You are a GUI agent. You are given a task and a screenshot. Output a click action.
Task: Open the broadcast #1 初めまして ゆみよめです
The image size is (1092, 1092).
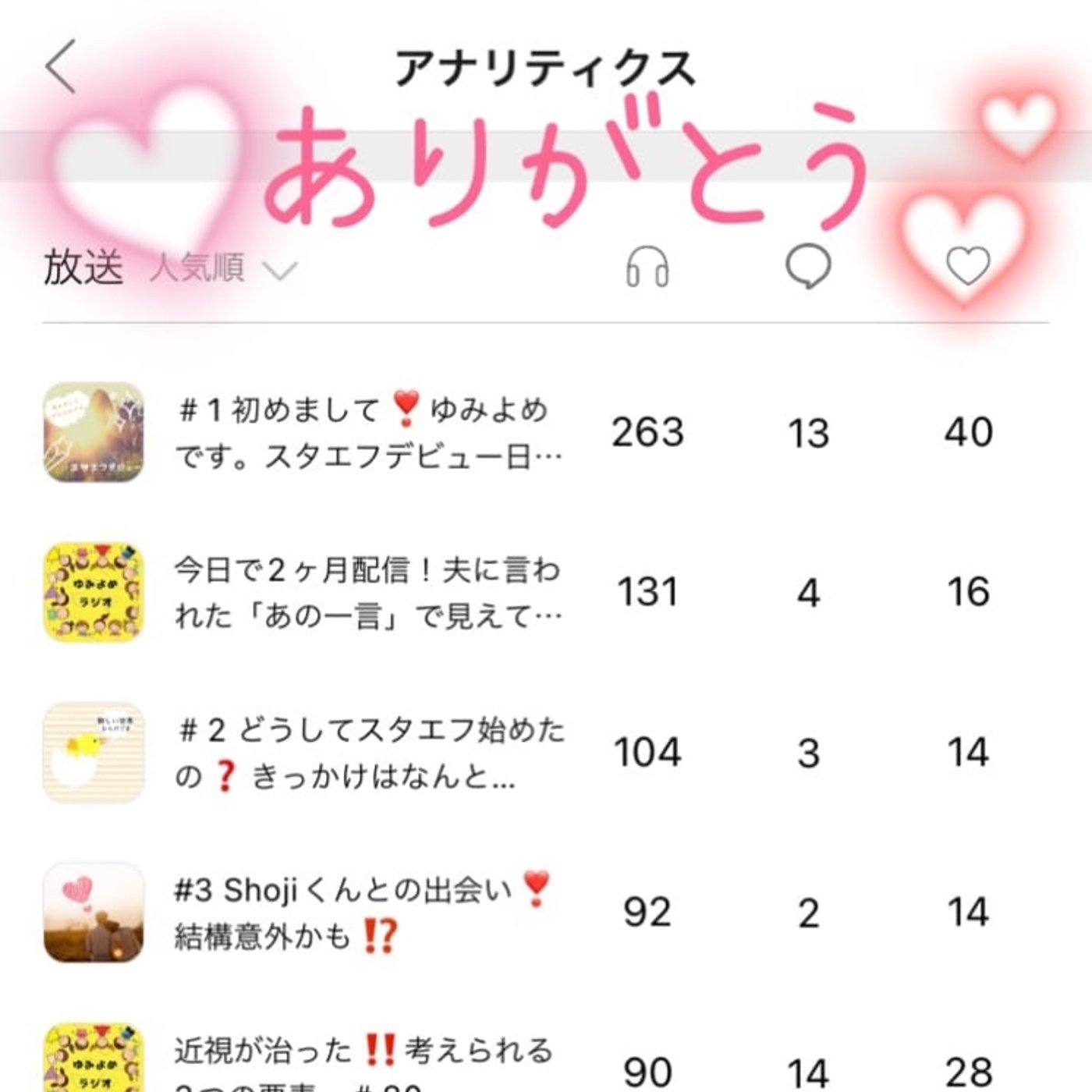367,432
